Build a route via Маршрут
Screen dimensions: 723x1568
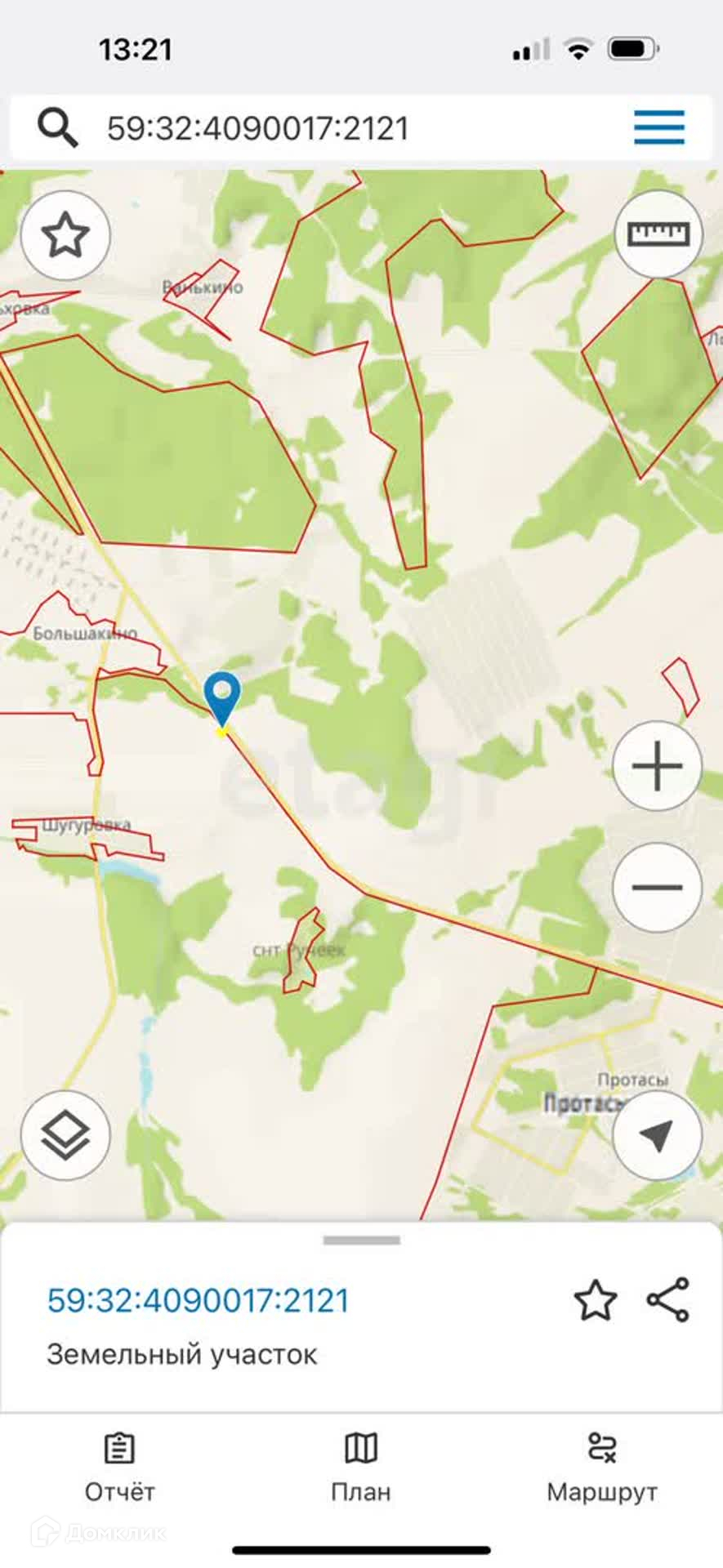602,1468
